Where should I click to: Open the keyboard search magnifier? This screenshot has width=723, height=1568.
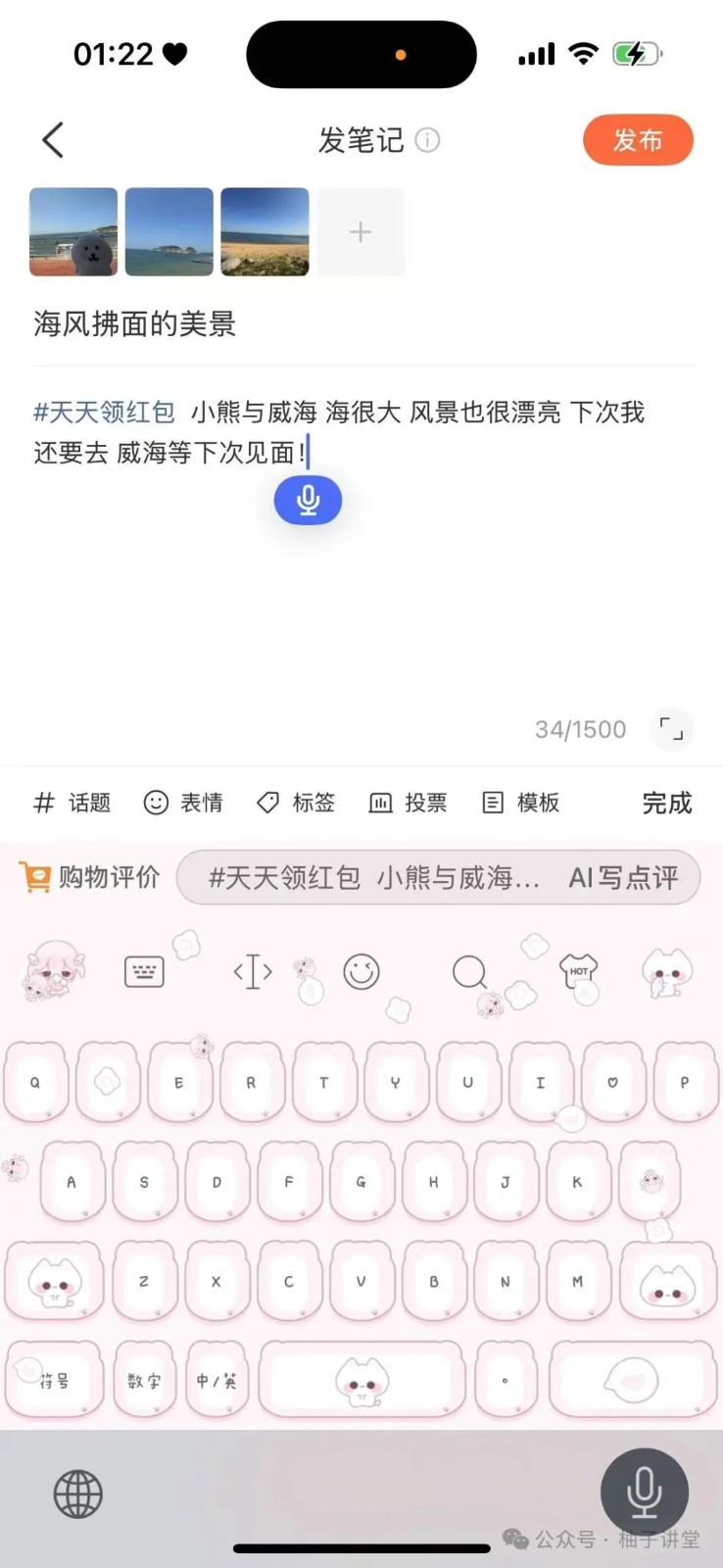tap(469, 972)
